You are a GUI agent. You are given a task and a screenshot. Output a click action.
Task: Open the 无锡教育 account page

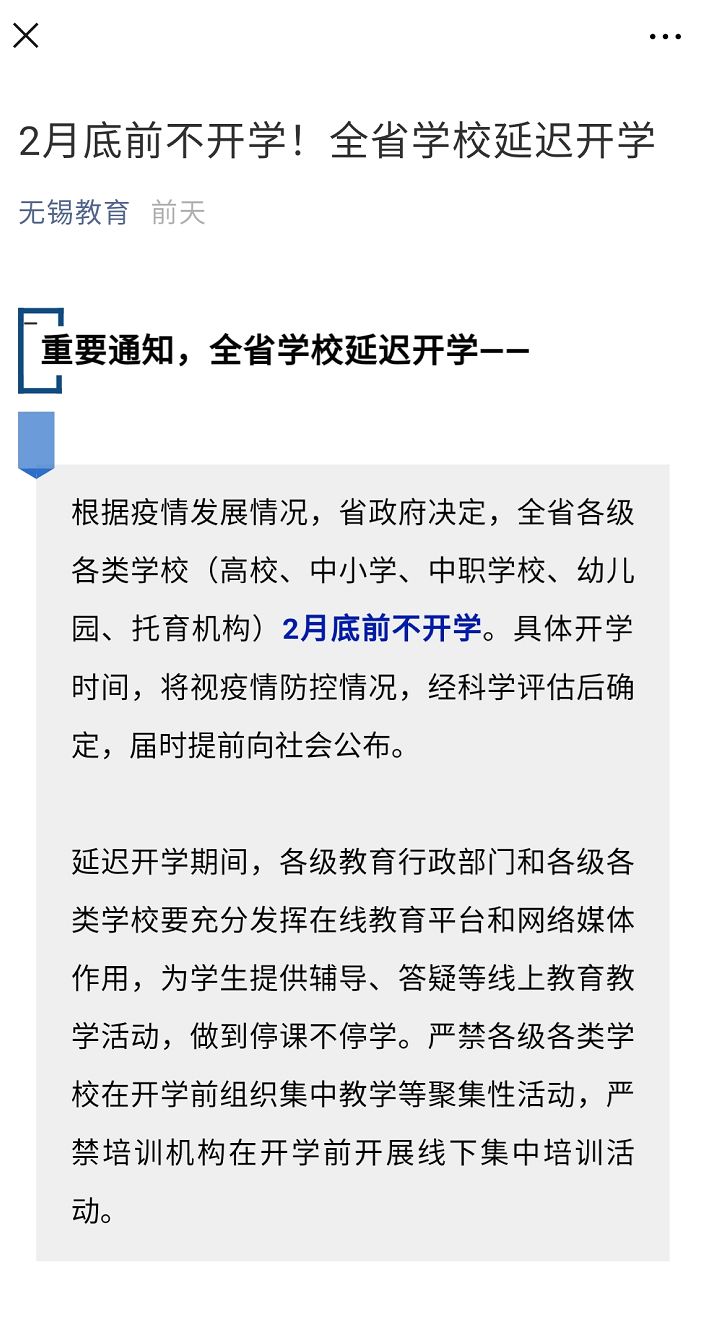74,213
